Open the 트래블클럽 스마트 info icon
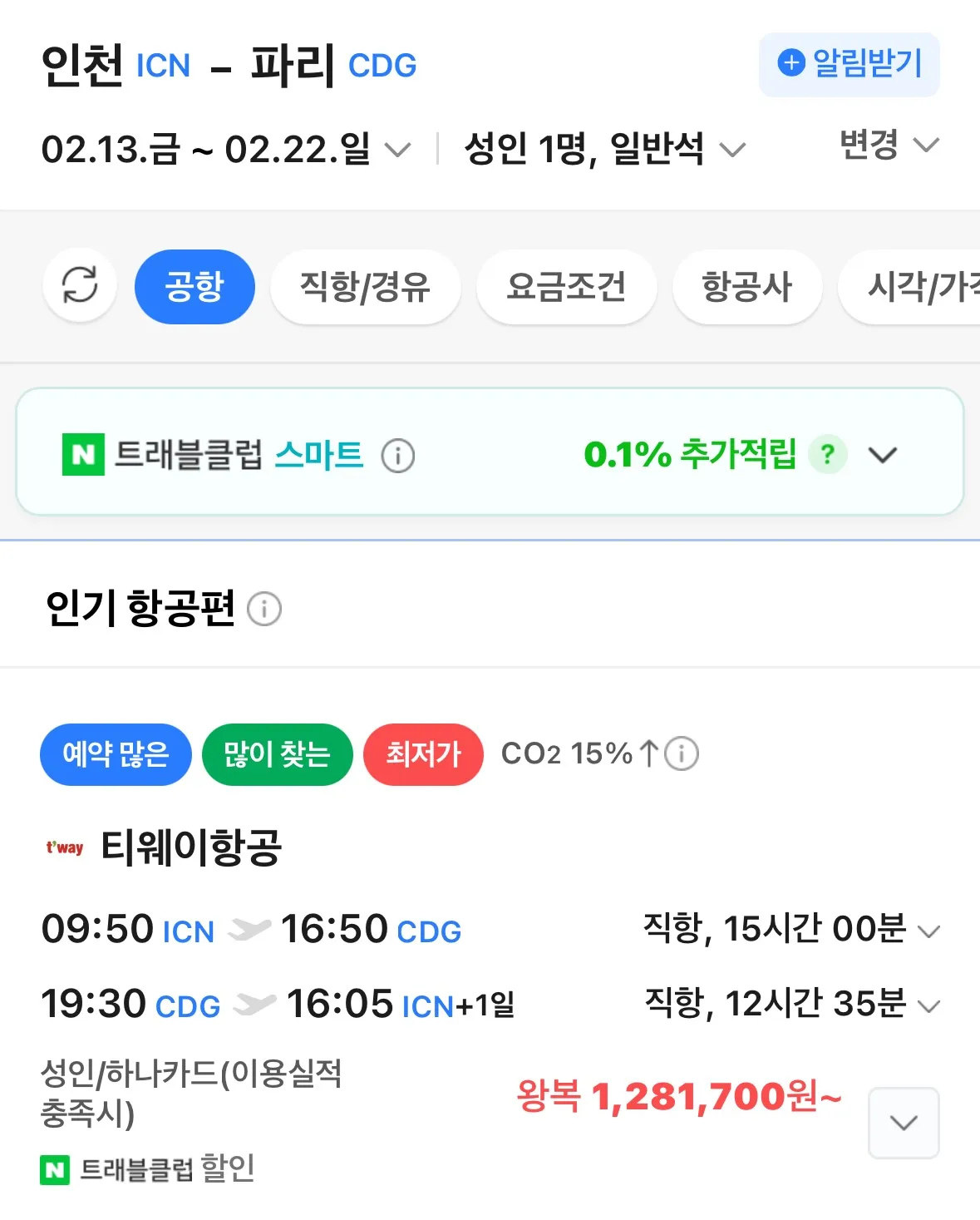This screenshot has height=1220, width=980. pyautogui.click(x=398, y=455)
